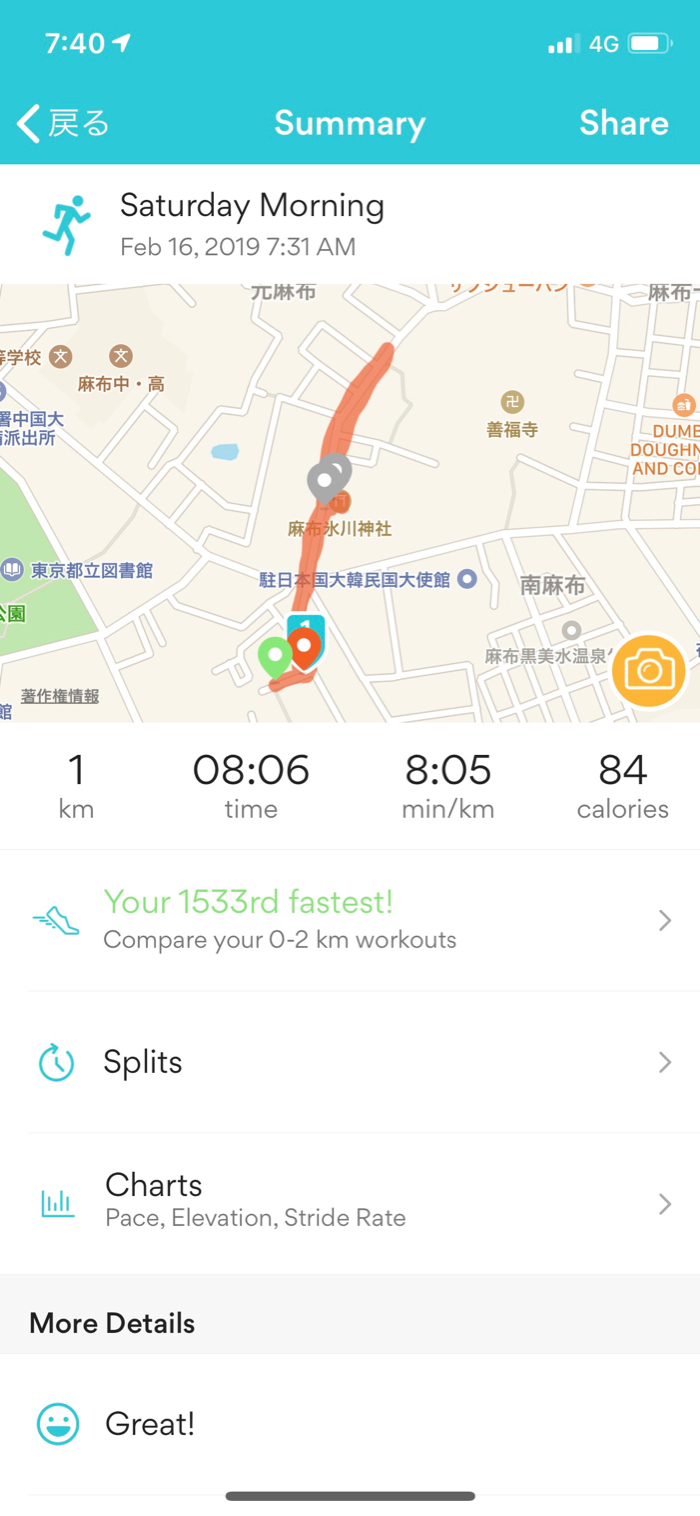The image size is (700, 1516).
Task: Open the 著作権情報 map copyright link
Action: click(x=60, y=696)
